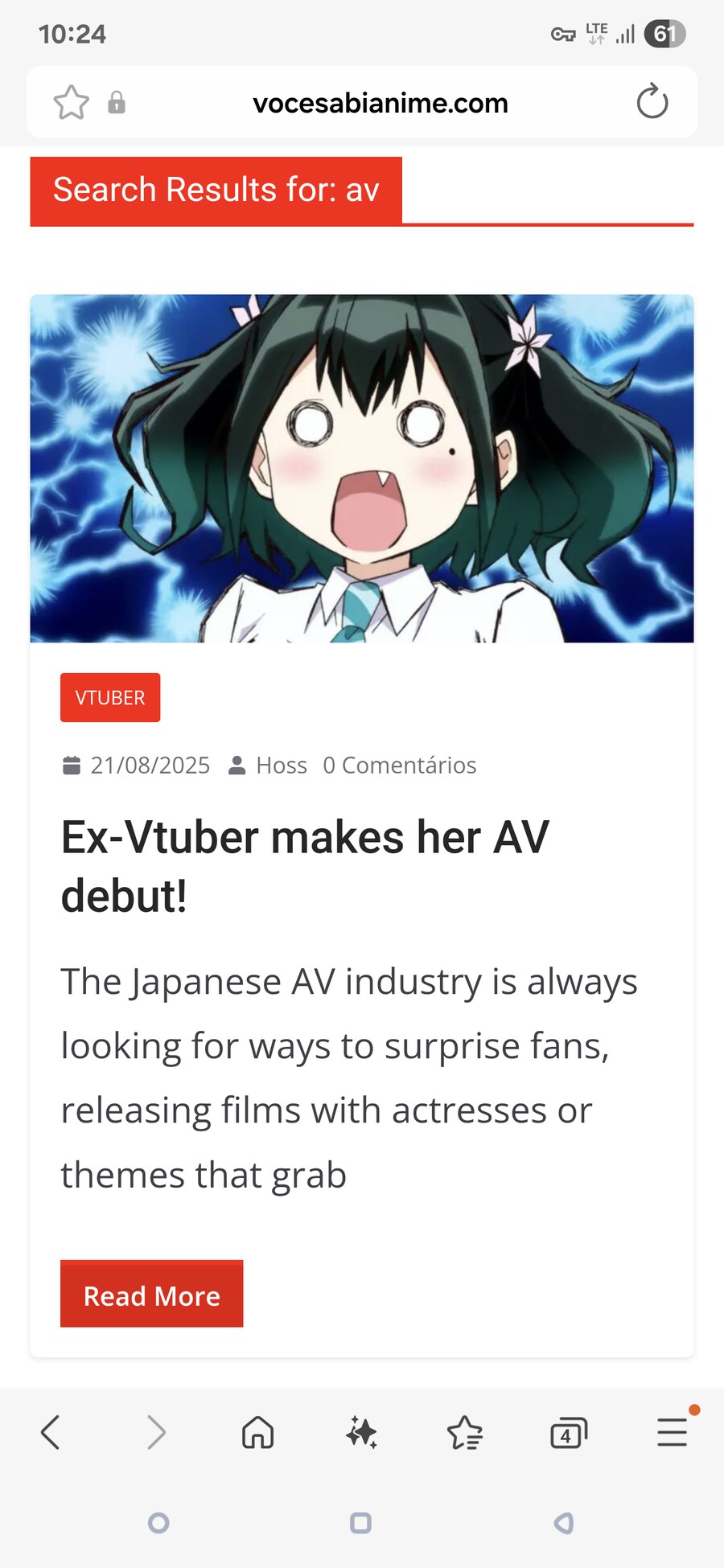724x1568 pixels.
Task: Open the AI sparkle assistant
Action: tap(361, 1432)
